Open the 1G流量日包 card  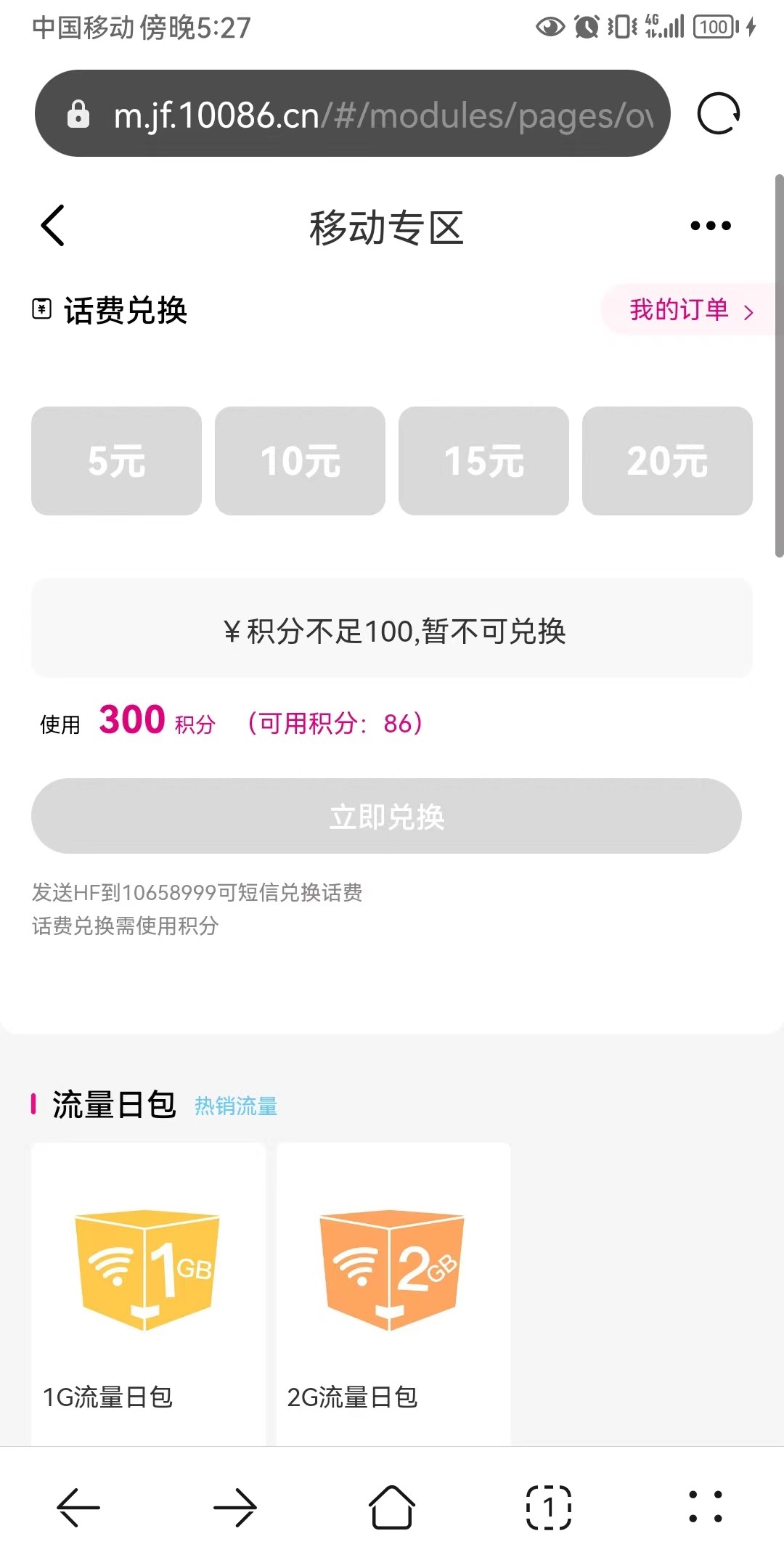click(x=148, y=1292)
